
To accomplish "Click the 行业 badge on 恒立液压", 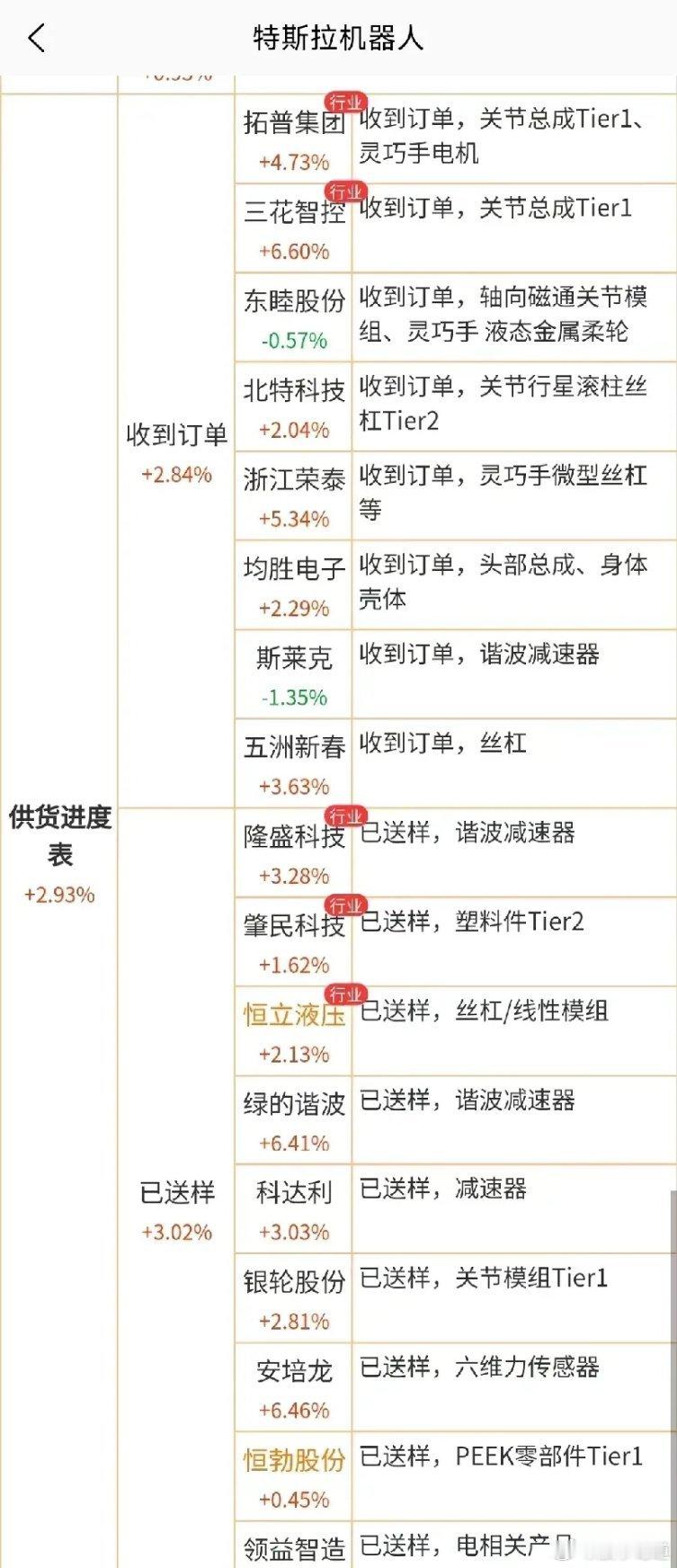I will click(x=347, y=994).
